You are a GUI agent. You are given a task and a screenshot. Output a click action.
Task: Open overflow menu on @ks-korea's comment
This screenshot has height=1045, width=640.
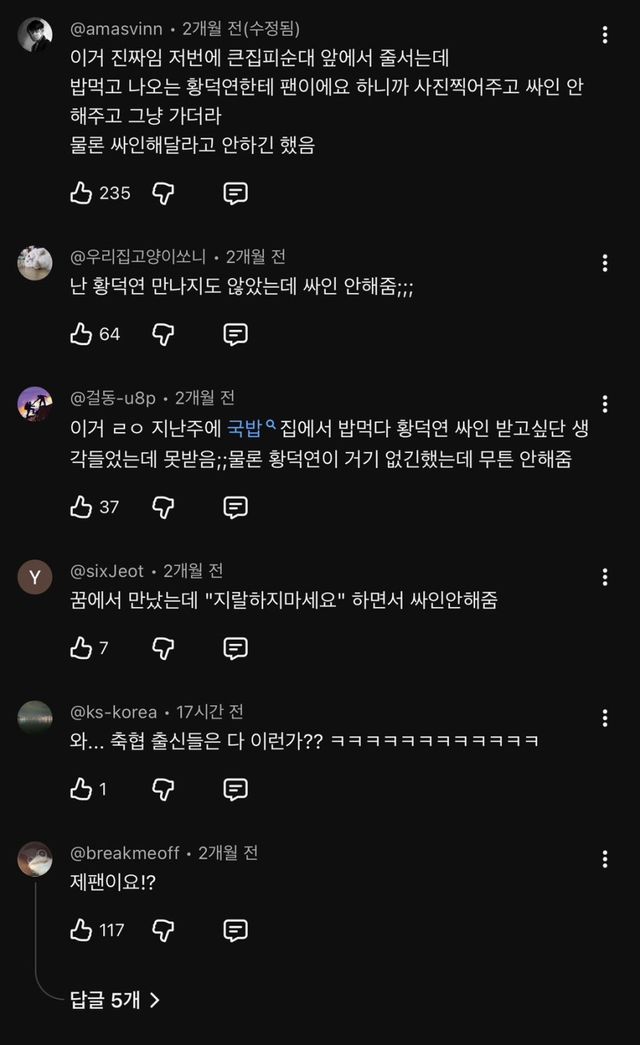coord(605,718)
